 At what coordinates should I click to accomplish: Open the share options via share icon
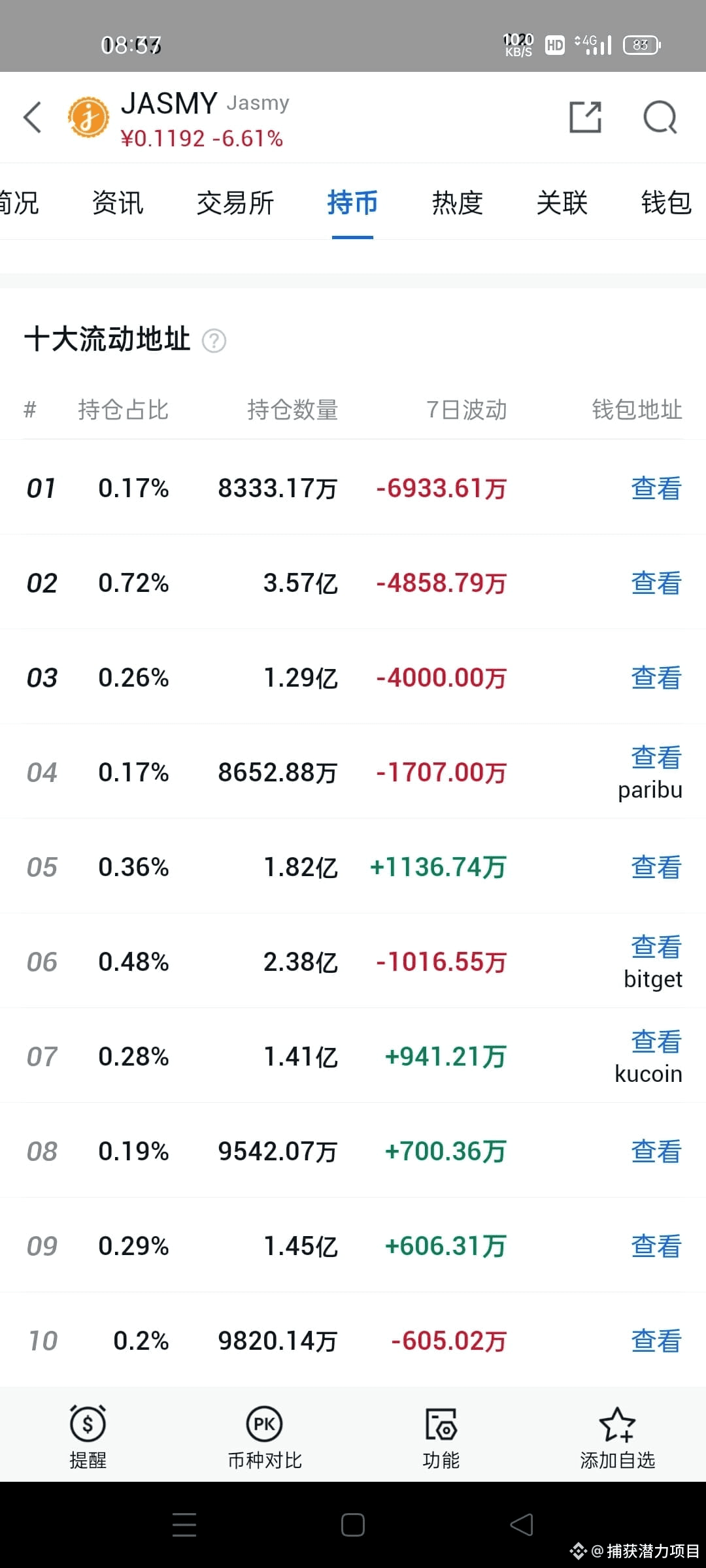(x=585, y=116)
